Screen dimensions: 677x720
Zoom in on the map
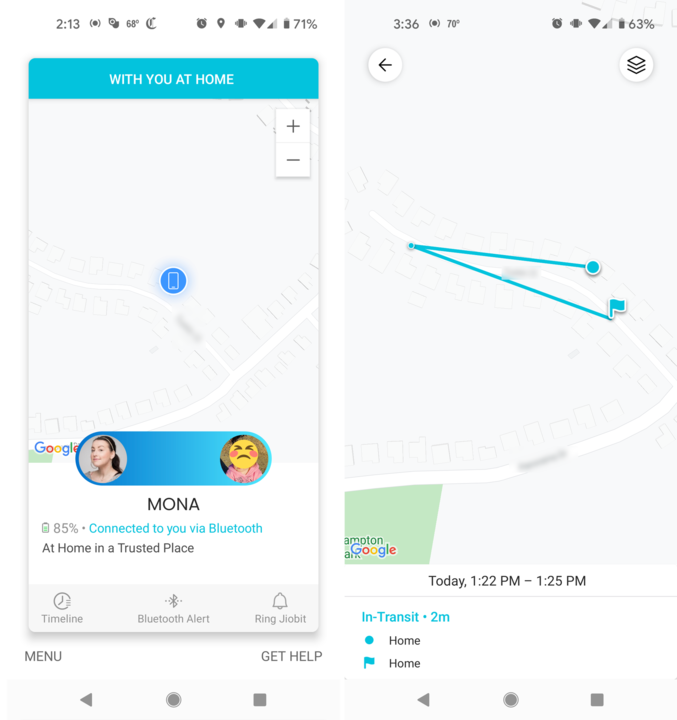coord(293,127)
